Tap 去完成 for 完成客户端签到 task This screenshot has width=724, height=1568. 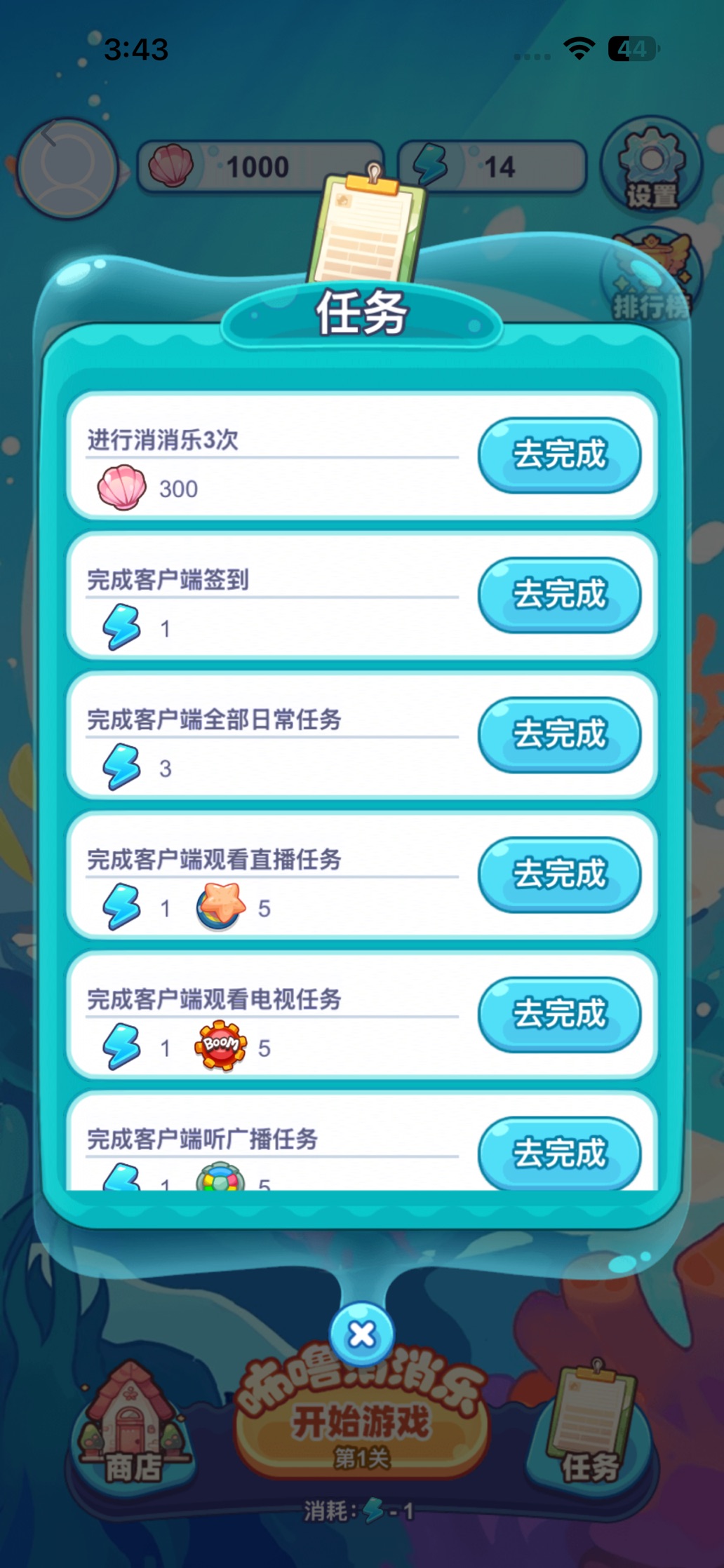pos(559,595)
